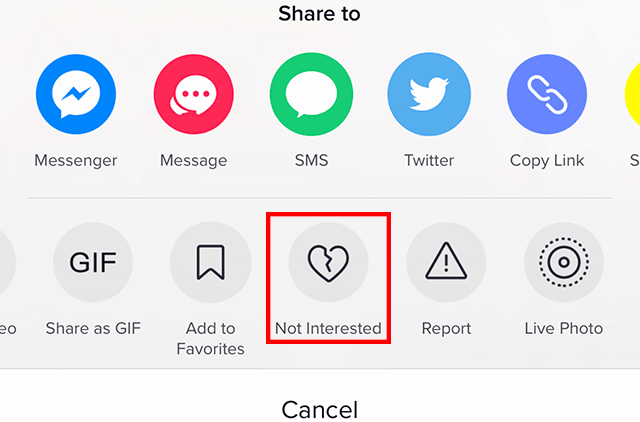Share to Twitter
Viewport: 640px width, 422px height.
click(428, 94)
